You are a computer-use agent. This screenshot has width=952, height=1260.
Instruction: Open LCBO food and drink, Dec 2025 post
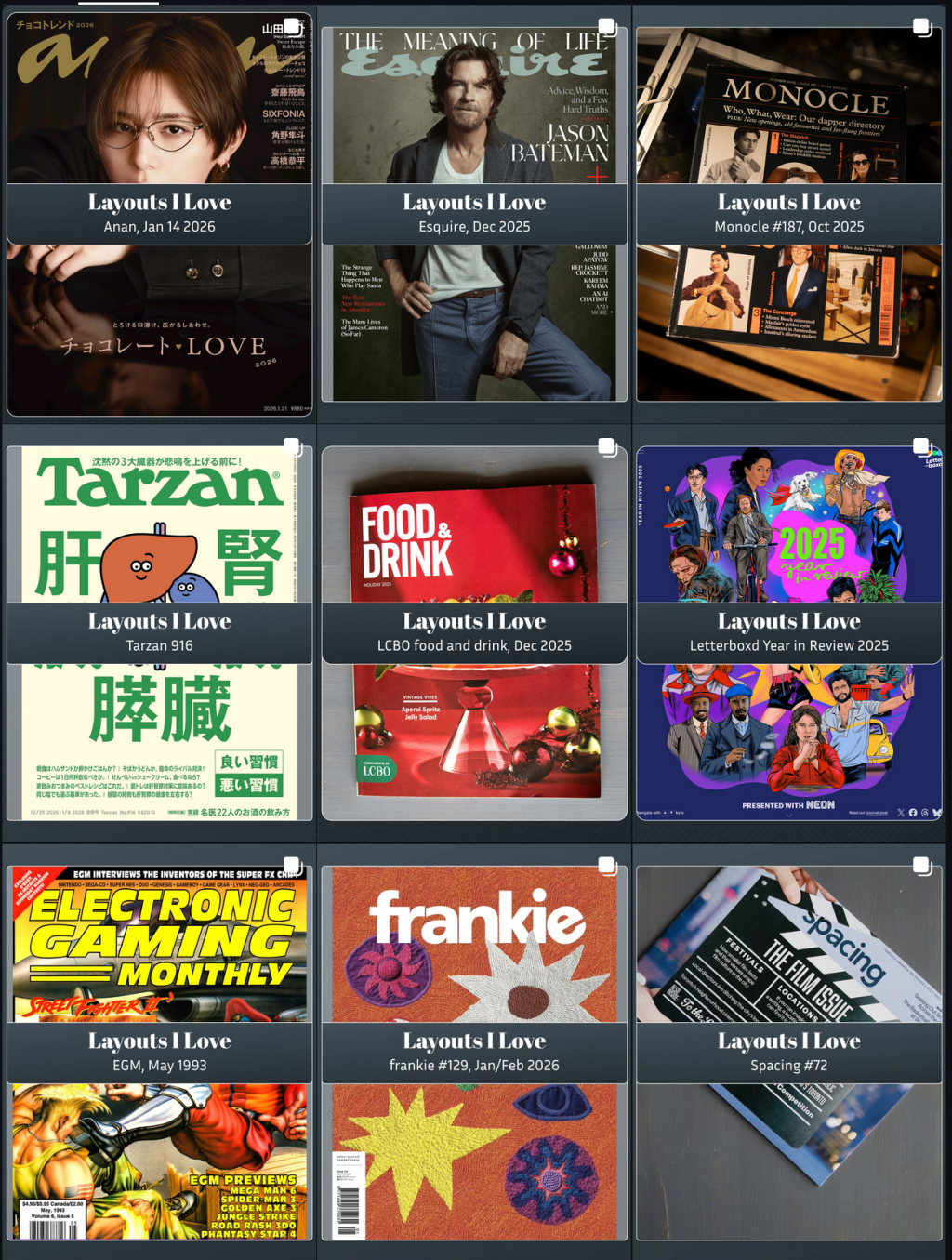tap(474, 632)
